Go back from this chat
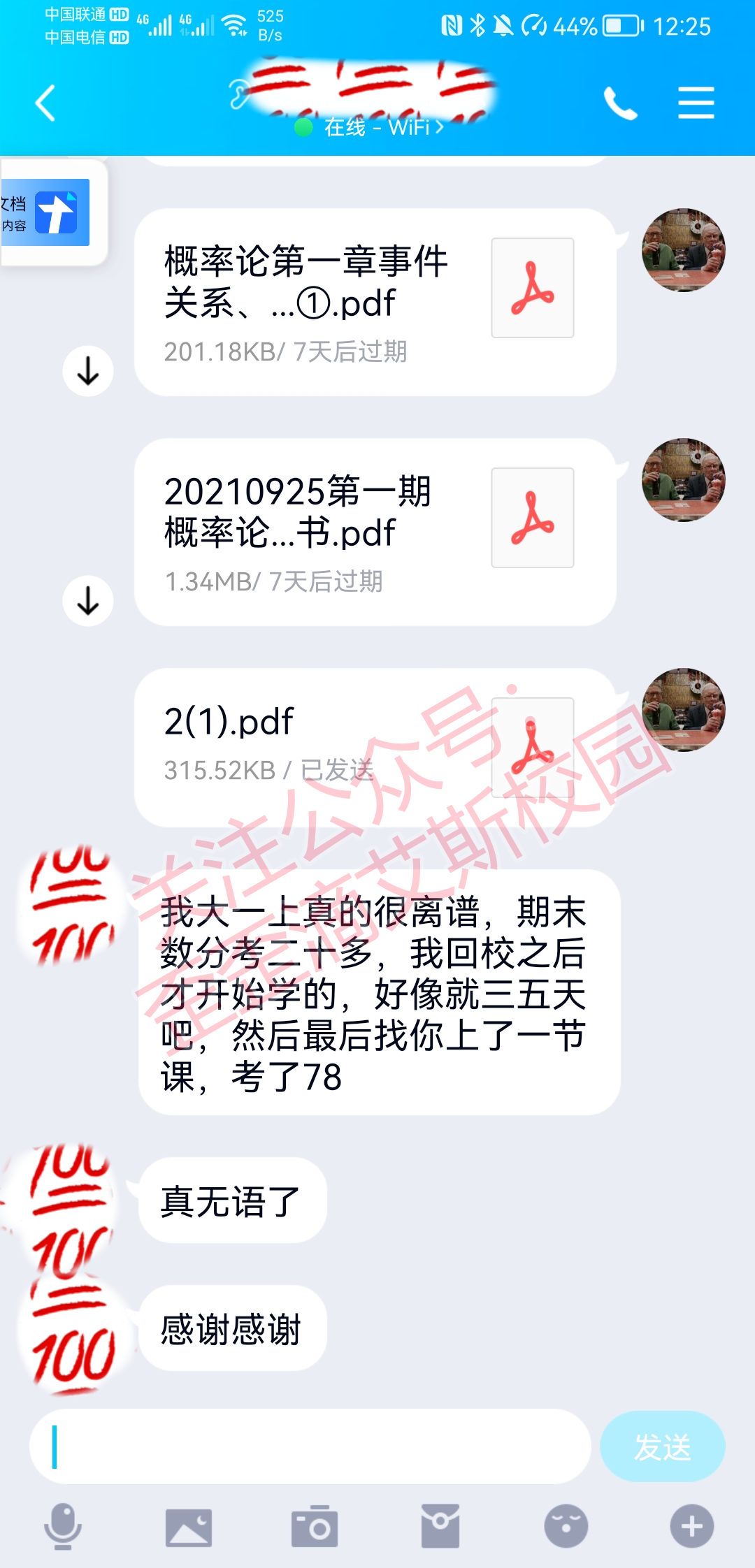Image resolution: width=755 pixels, height=1568 pixels. pos(45,103)
